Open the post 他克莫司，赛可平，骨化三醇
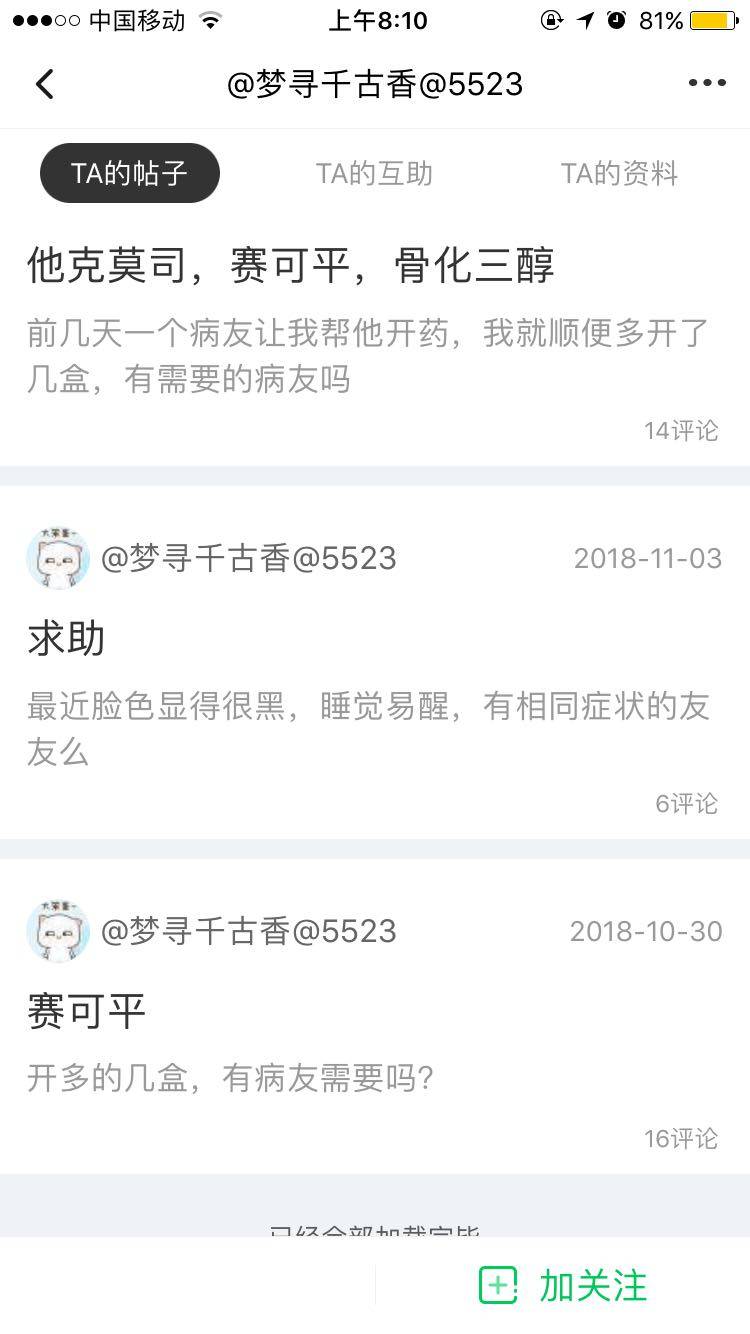Screen dimensions: 750x1334 pos(290,266)
